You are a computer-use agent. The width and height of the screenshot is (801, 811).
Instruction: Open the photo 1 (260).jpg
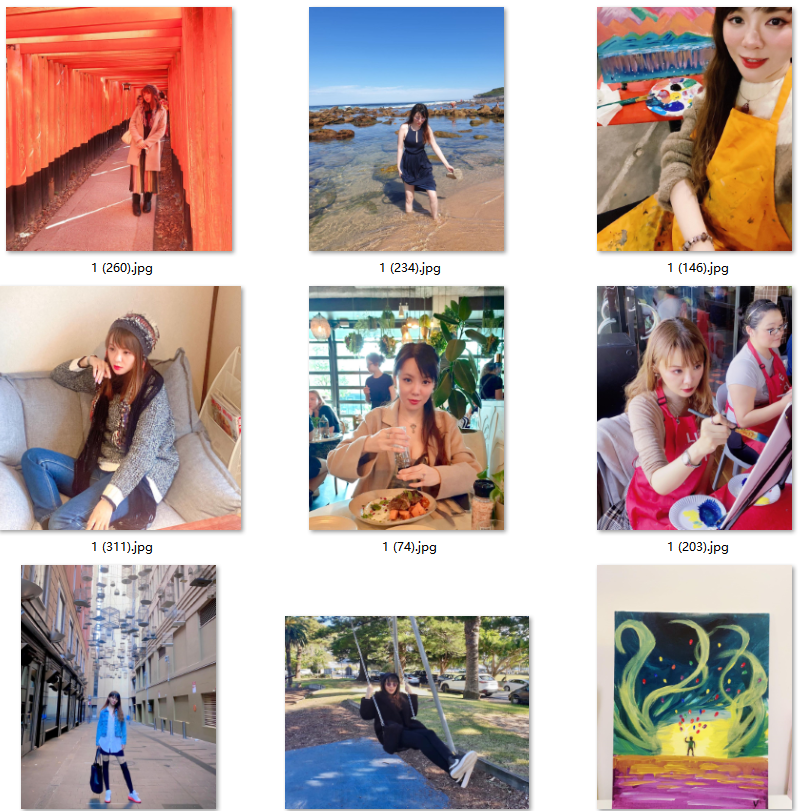(119, 129)
